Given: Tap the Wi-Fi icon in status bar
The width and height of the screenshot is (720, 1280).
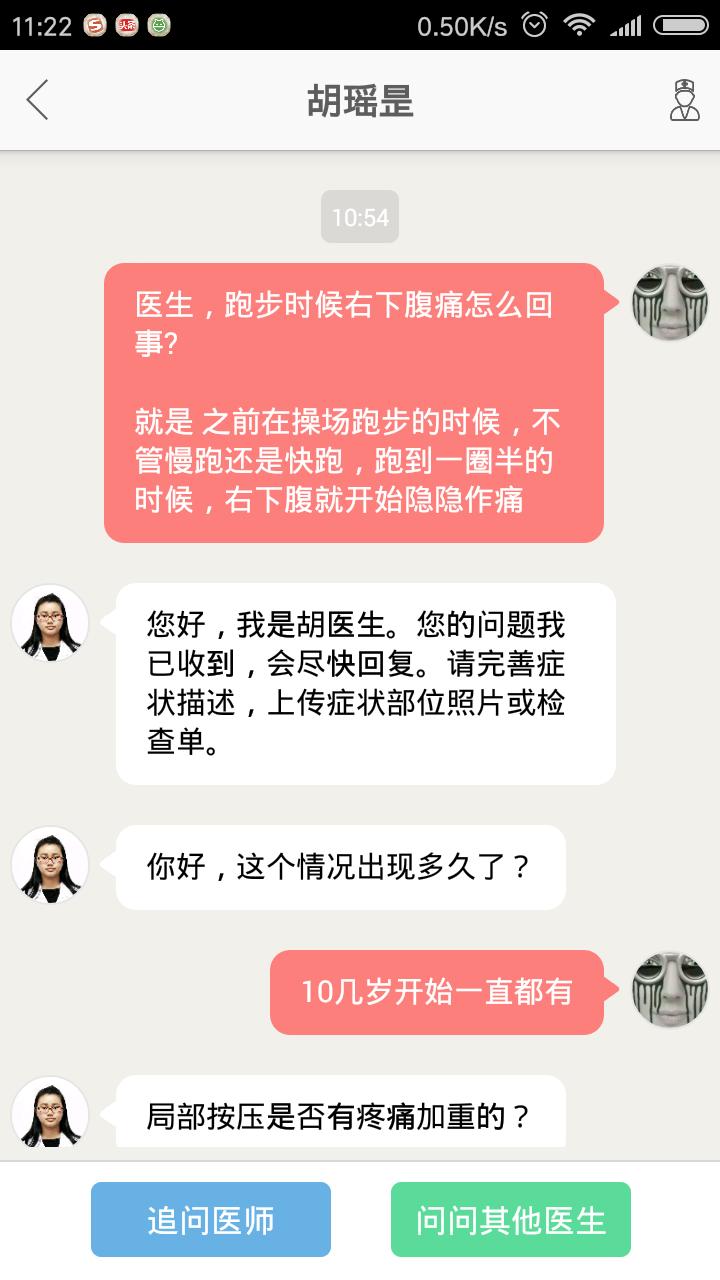Looking at the screenshot, I should (580, 26).
